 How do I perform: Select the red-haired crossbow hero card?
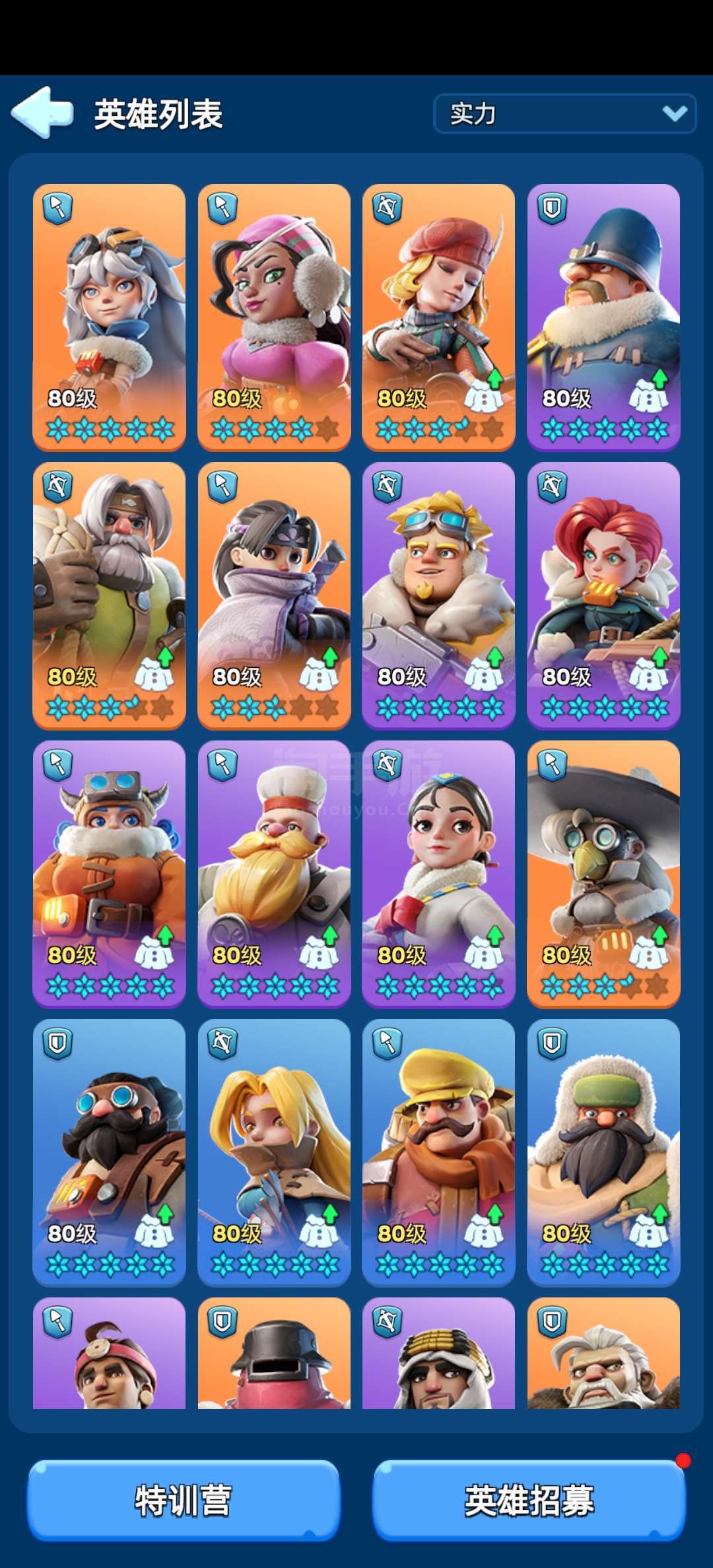coord(603,596)
